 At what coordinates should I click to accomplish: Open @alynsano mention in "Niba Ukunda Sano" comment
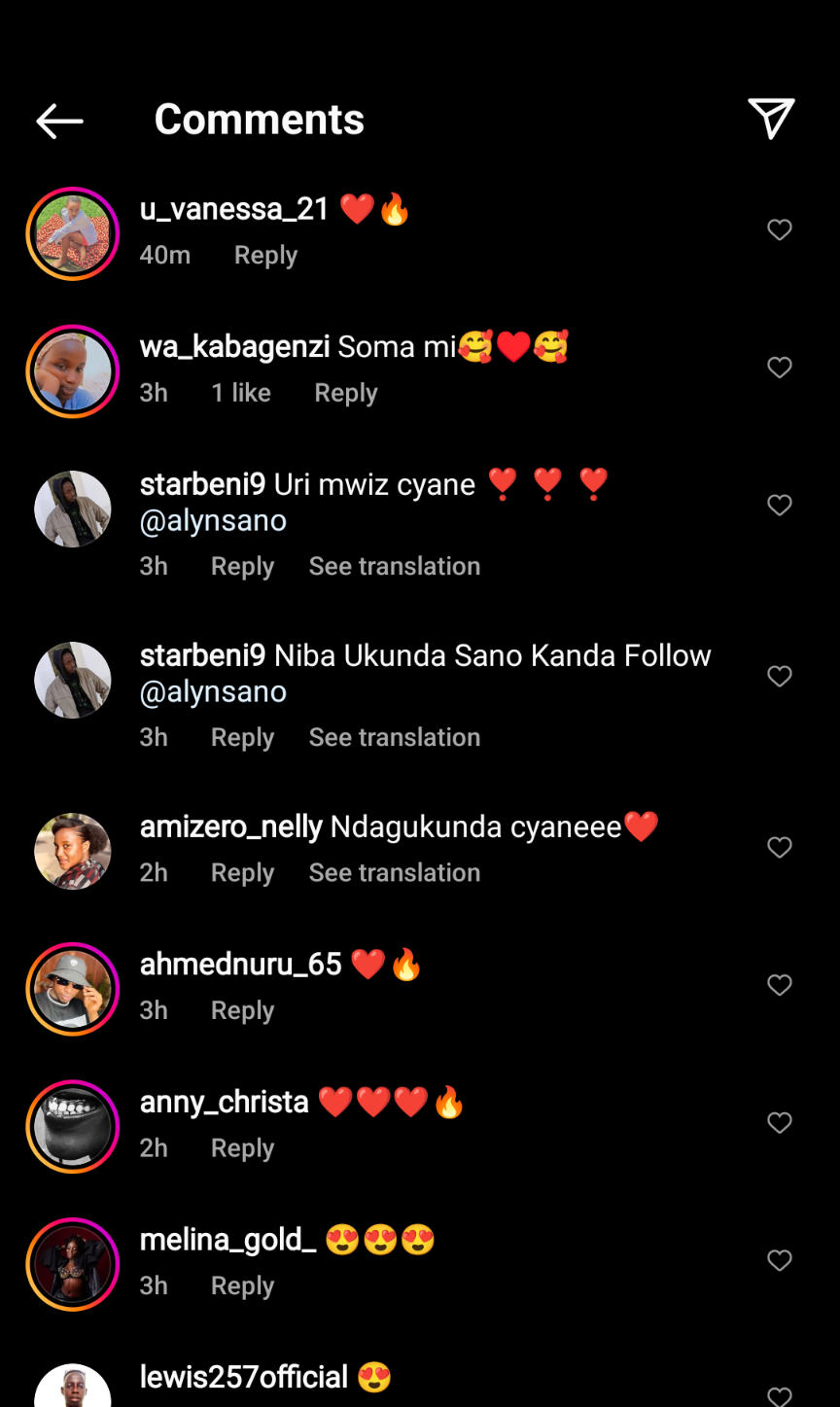(213, 691)
